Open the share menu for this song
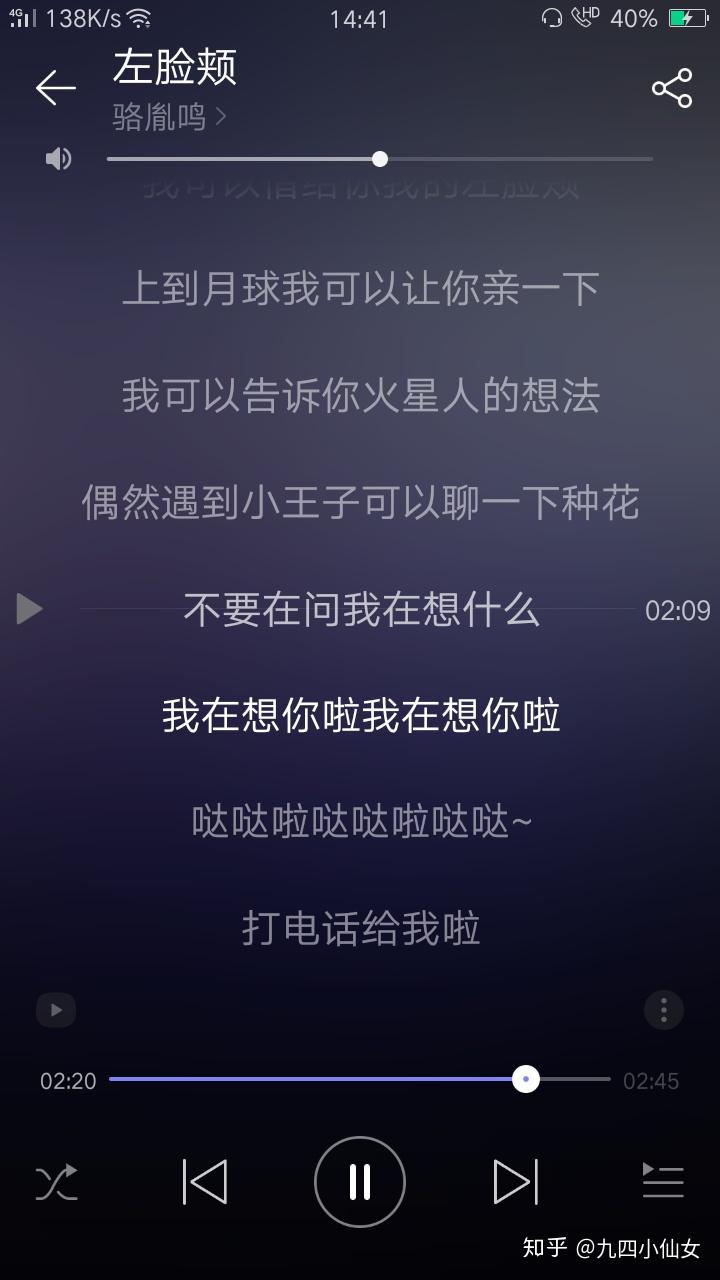Viewport: 720px width, 1280px height. 671,87
